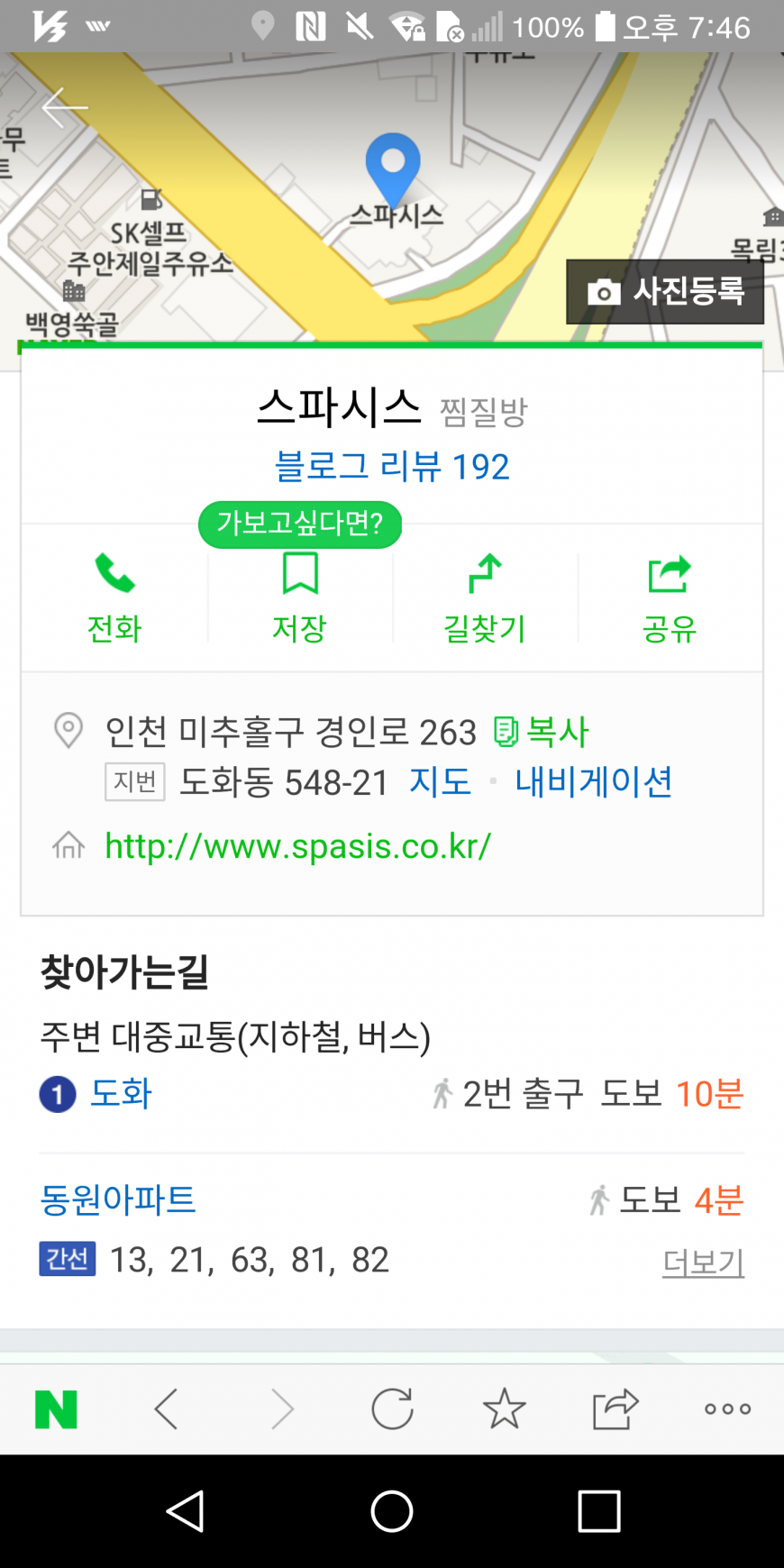Bookmark page with the star icon
This screenshot has width=784, height=1568.
(504, 1409)
